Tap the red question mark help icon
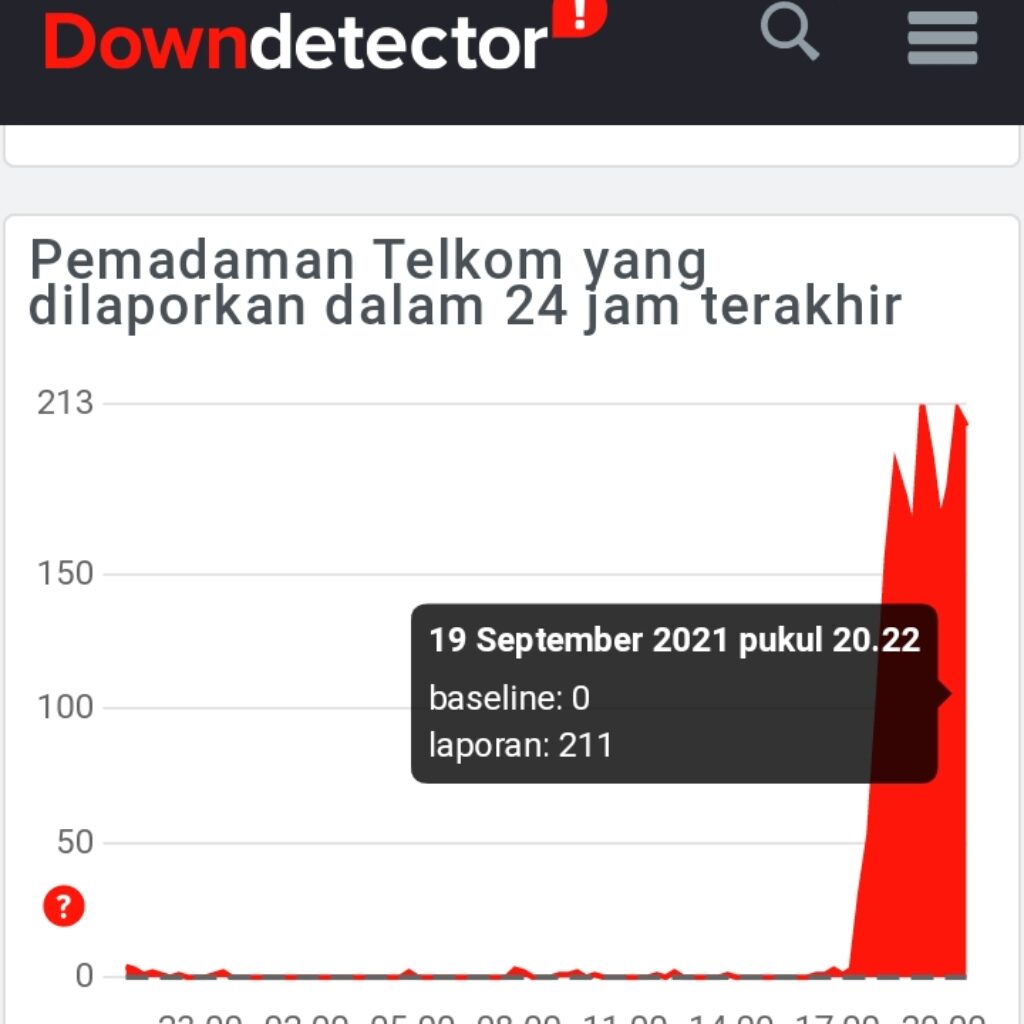The height and width of the screenshot is (1024, 1024). [x=64, y=907]
